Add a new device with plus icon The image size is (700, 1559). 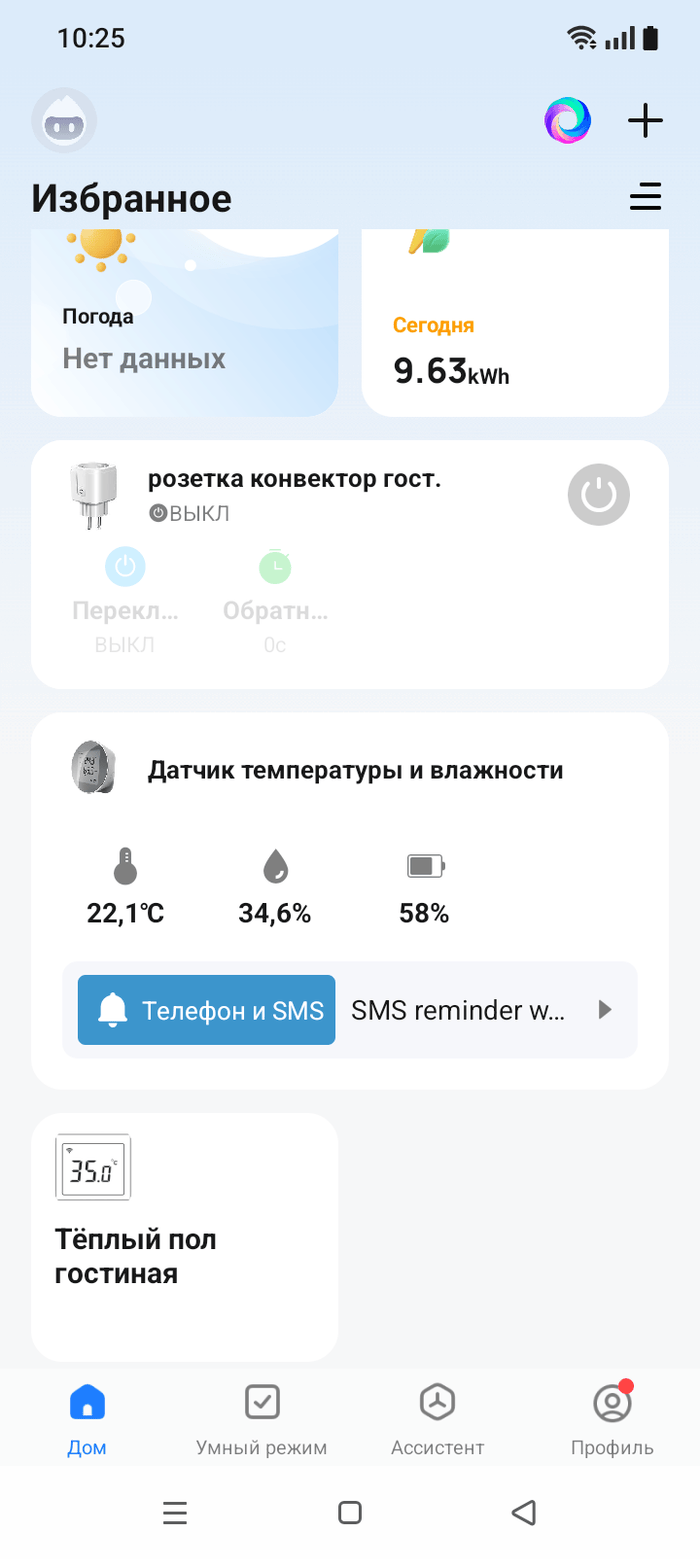tap(645, 121)
